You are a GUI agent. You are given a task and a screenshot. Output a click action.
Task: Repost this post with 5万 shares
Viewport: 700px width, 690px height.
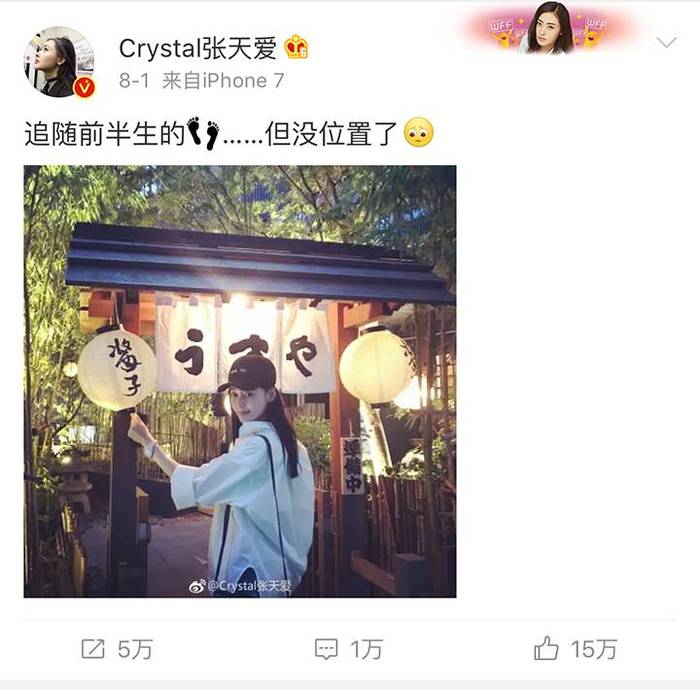[117, 649]
